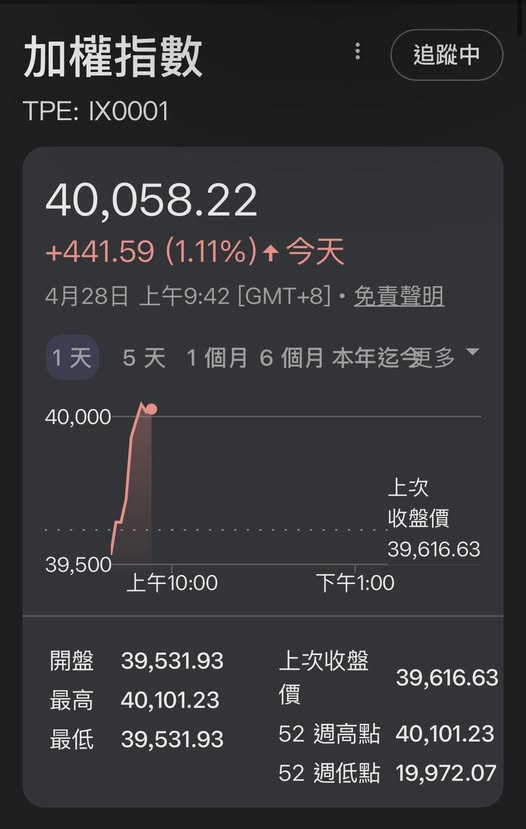Open the 免責聲明 disclaimer link
This screenshot has height=829, width=526.
(399, 296)
